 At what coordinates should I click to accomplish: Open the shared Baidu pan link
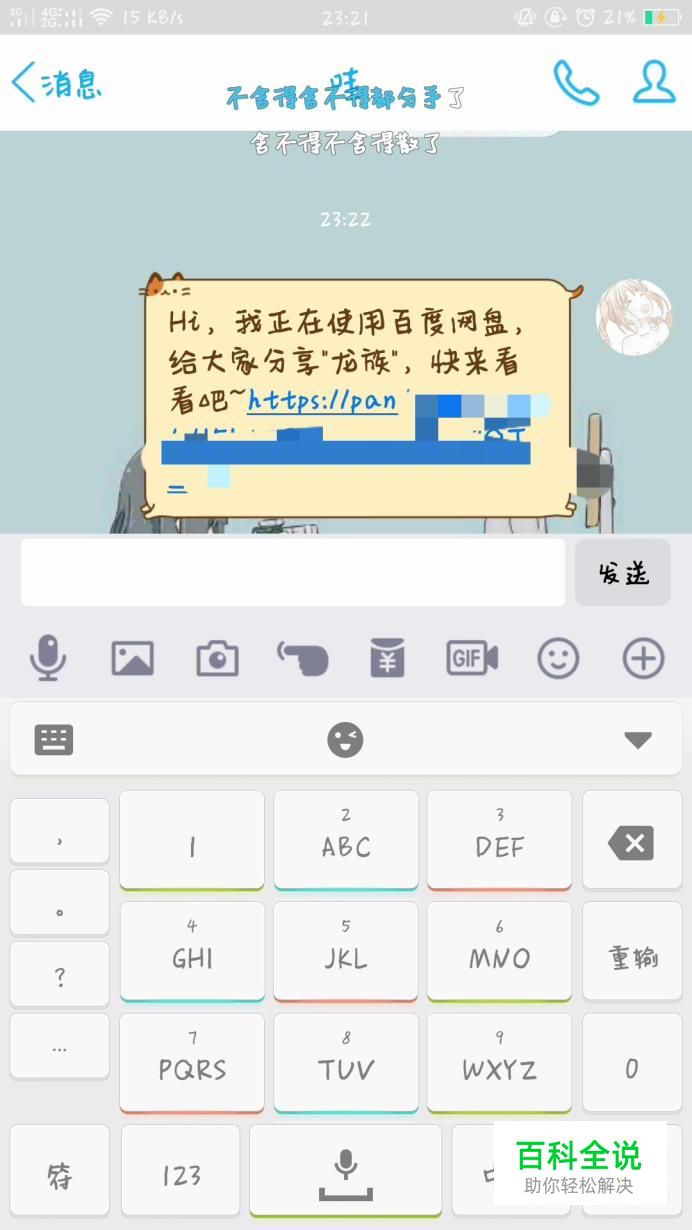(322, 402)
